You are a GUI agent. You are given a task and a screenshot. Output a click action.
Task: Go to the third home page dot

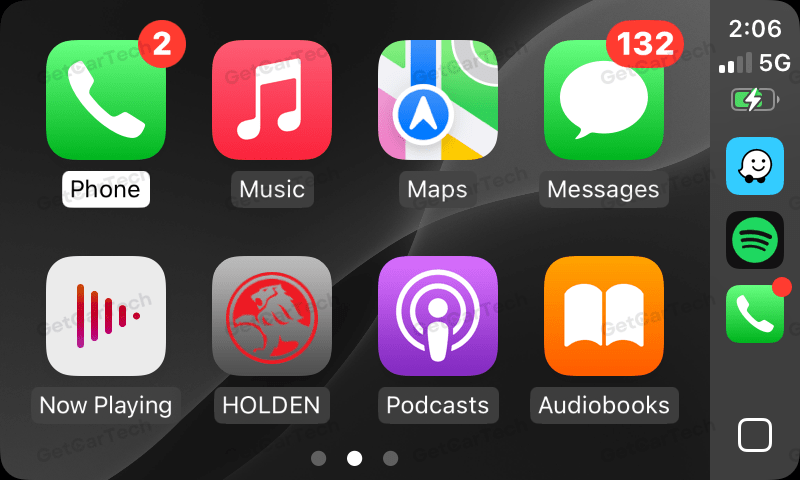point(390,458)
